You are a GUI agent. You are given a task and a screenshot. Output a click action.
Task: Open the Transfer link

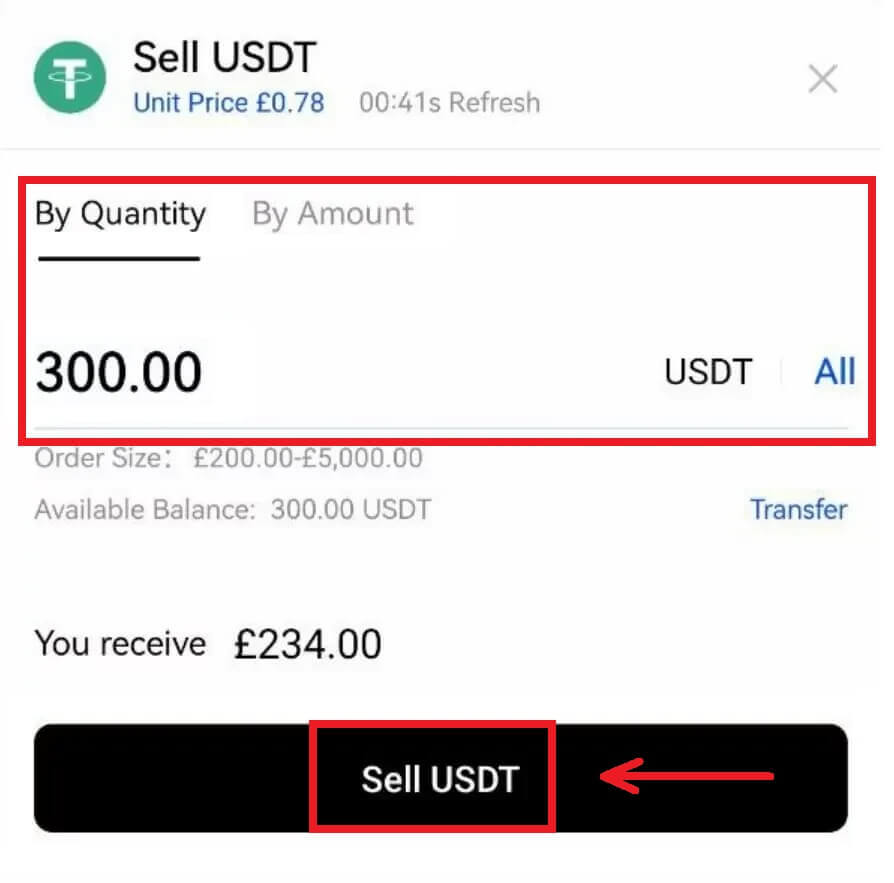click(798, 509)
